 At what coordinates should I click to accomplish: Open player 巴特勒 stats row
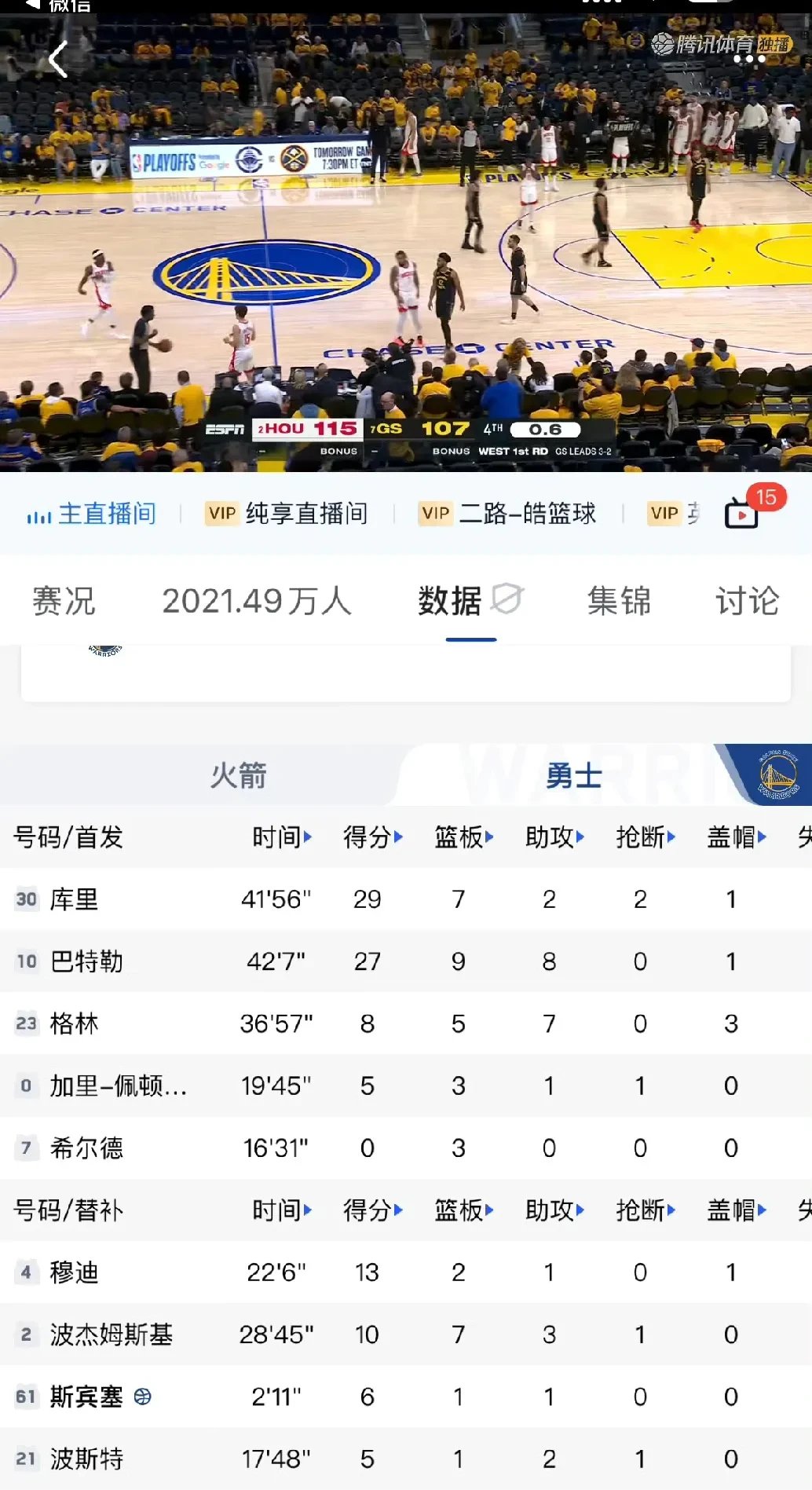tap(86, 961)
